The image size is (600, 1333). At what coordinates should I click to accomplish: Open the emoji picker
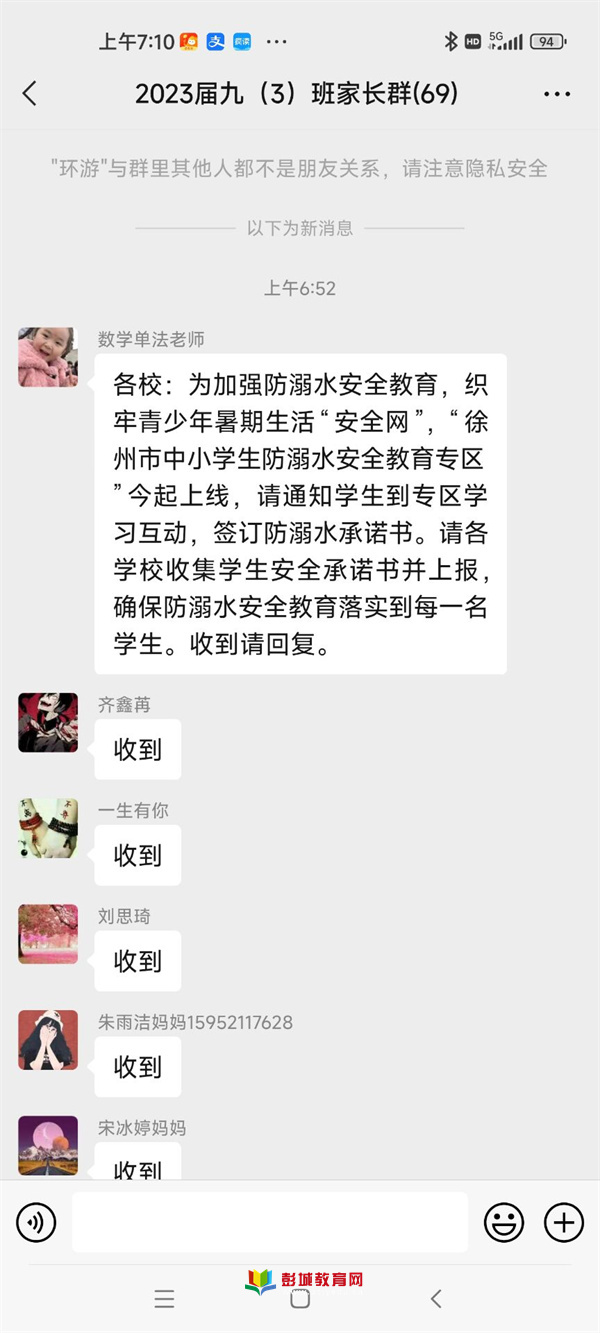(504, 1222)
